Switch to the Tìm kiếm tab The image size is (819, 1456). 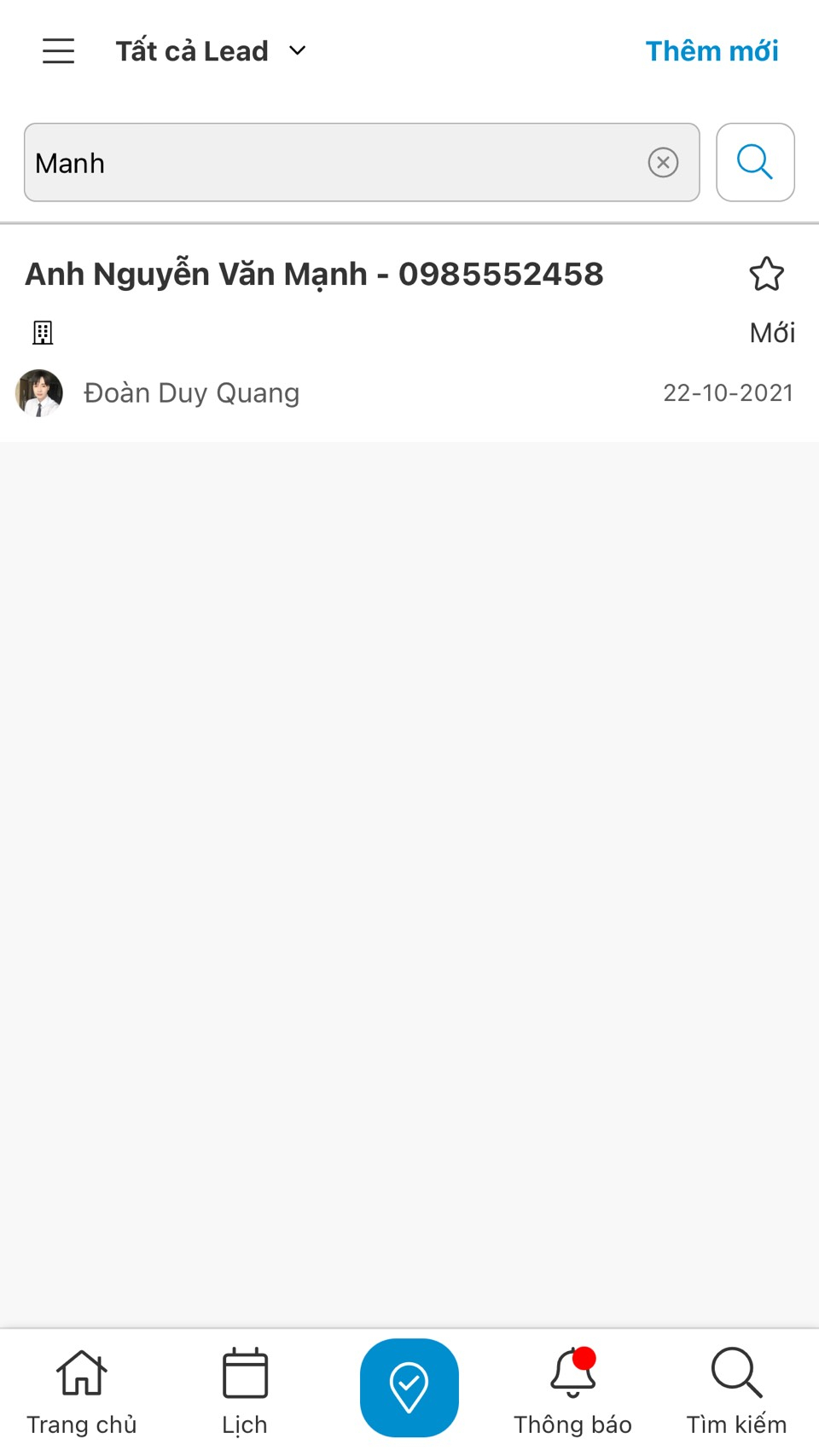pos(736,1391)
